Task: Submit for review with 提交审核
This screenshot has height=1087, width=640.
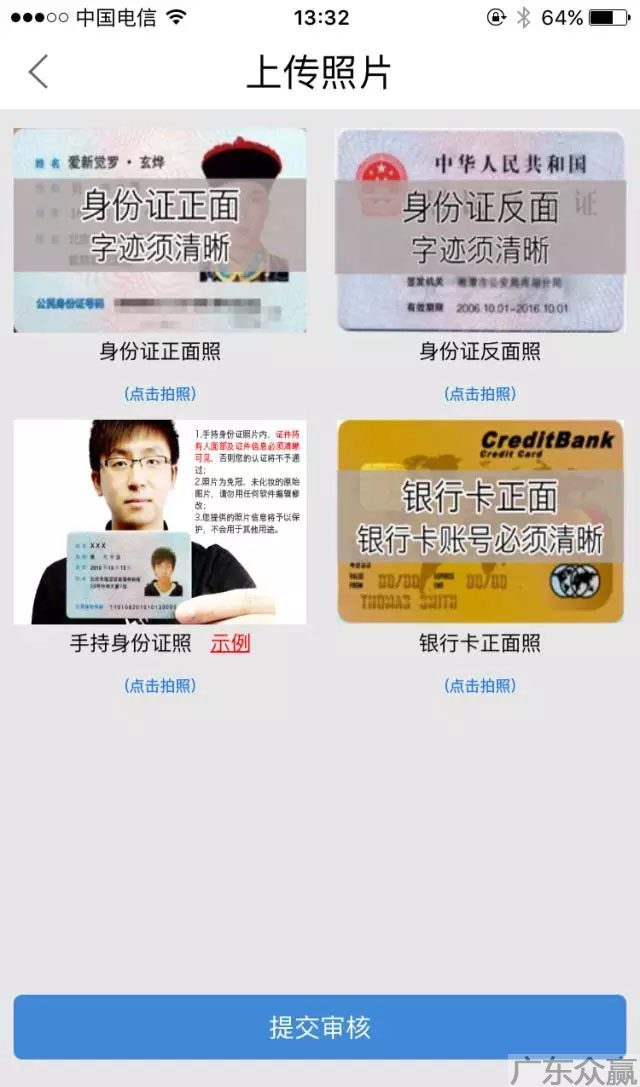Action: click(x=320, y=1027)
